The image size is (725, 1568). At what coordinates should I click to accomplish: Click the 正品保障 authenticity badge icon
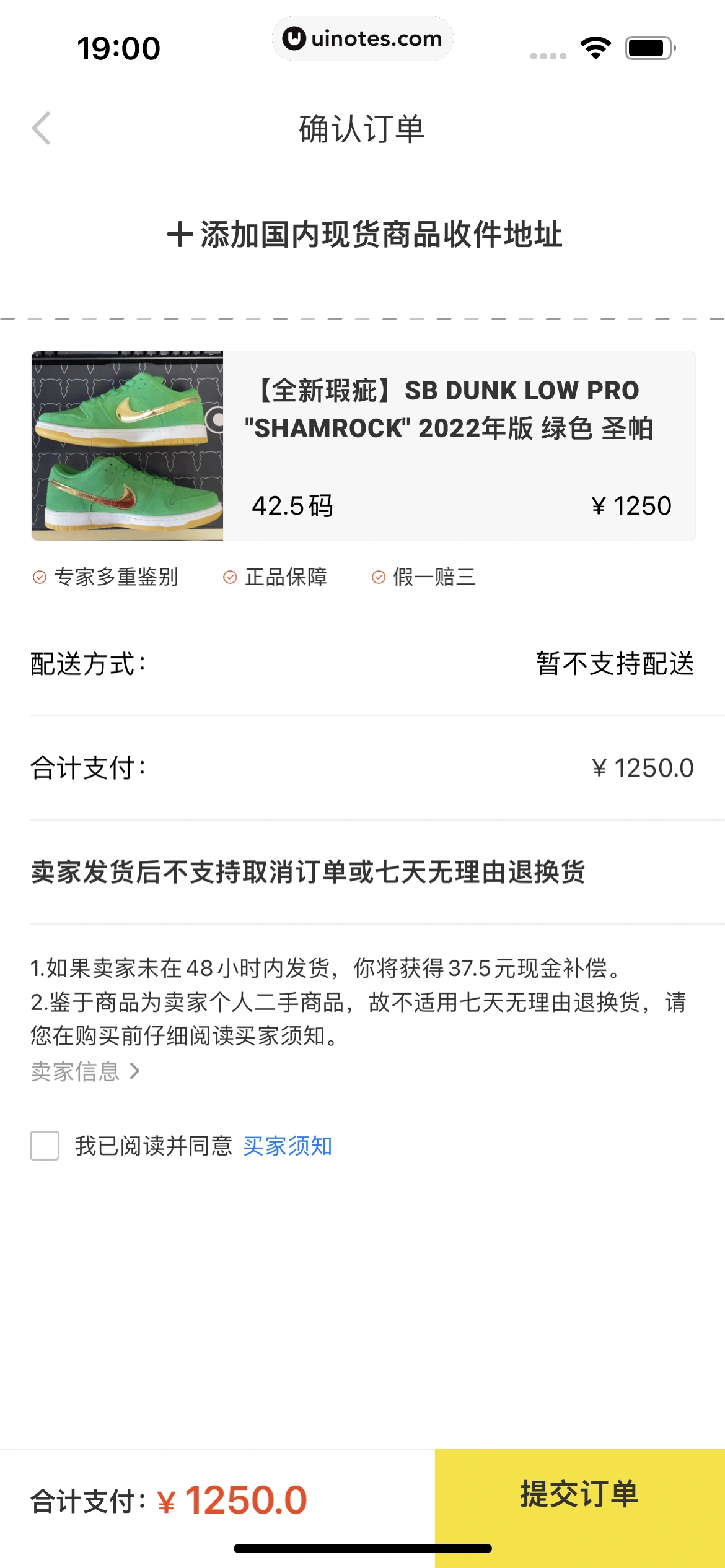(x=229, y=577)
